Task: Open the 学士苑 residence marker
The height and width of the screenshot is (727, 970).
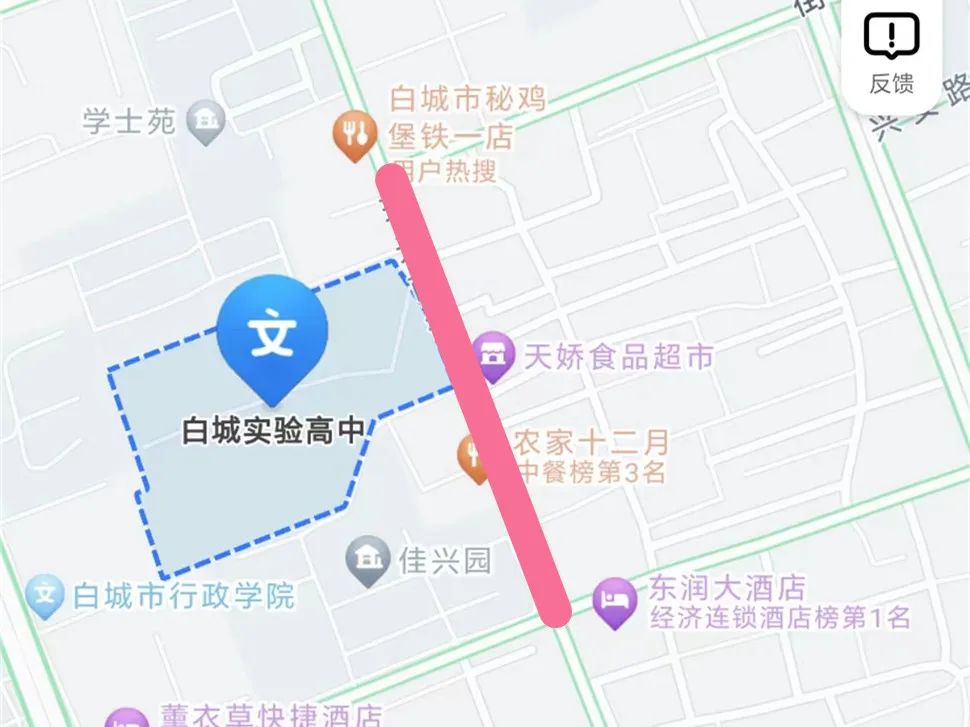Action: click(207, 122)
